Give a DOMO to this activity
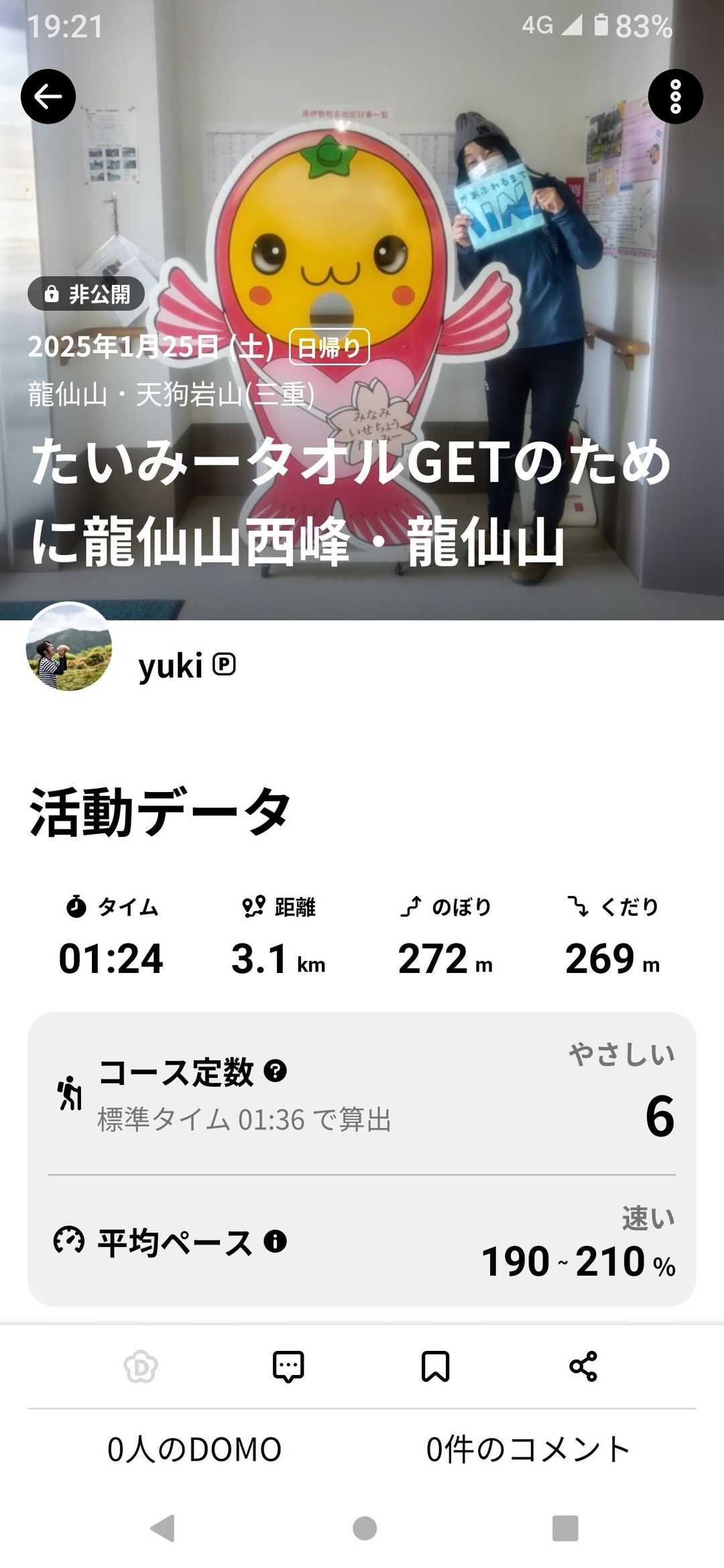724x1568 pixels. (x=141, y=1367)
